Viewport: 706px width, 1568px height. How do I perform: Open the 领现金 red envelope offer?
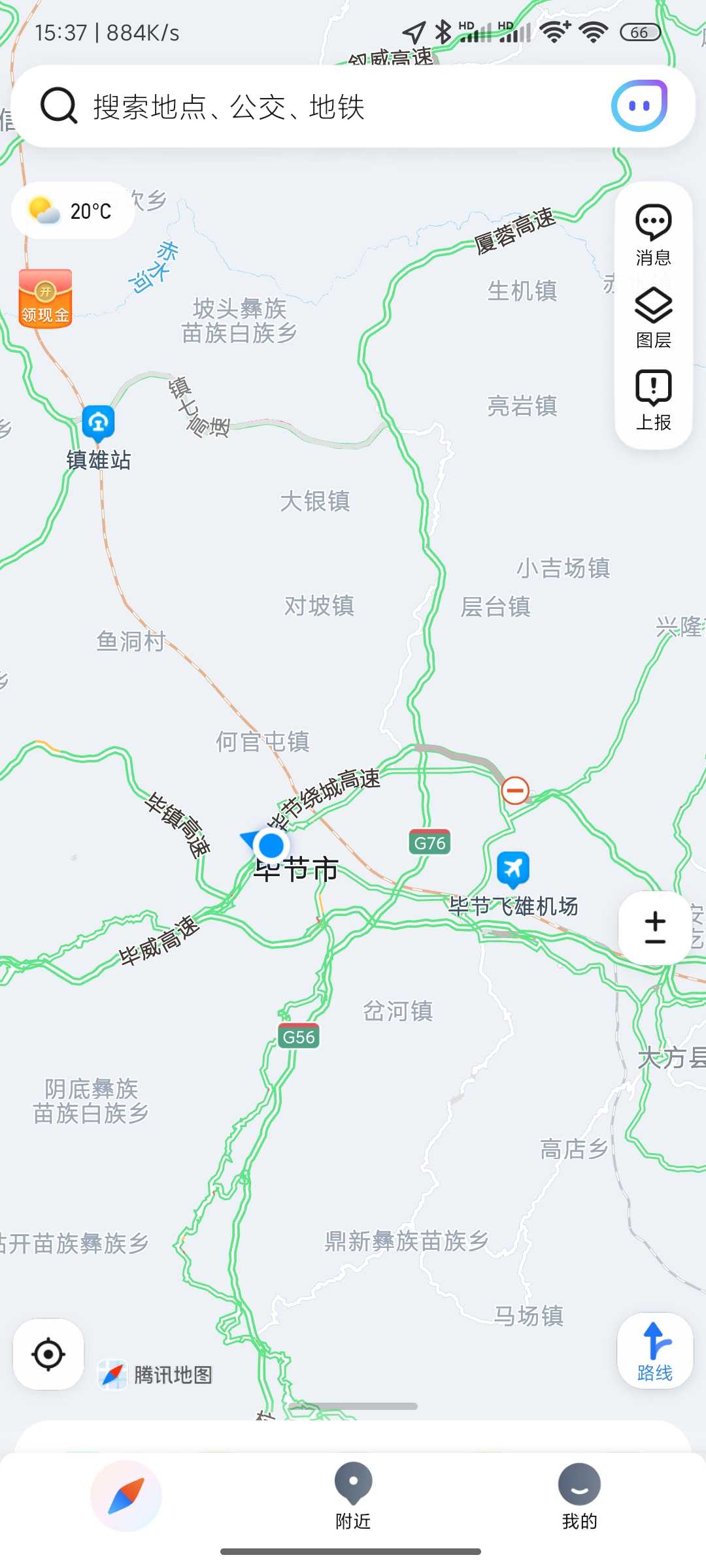coord(45,299)
